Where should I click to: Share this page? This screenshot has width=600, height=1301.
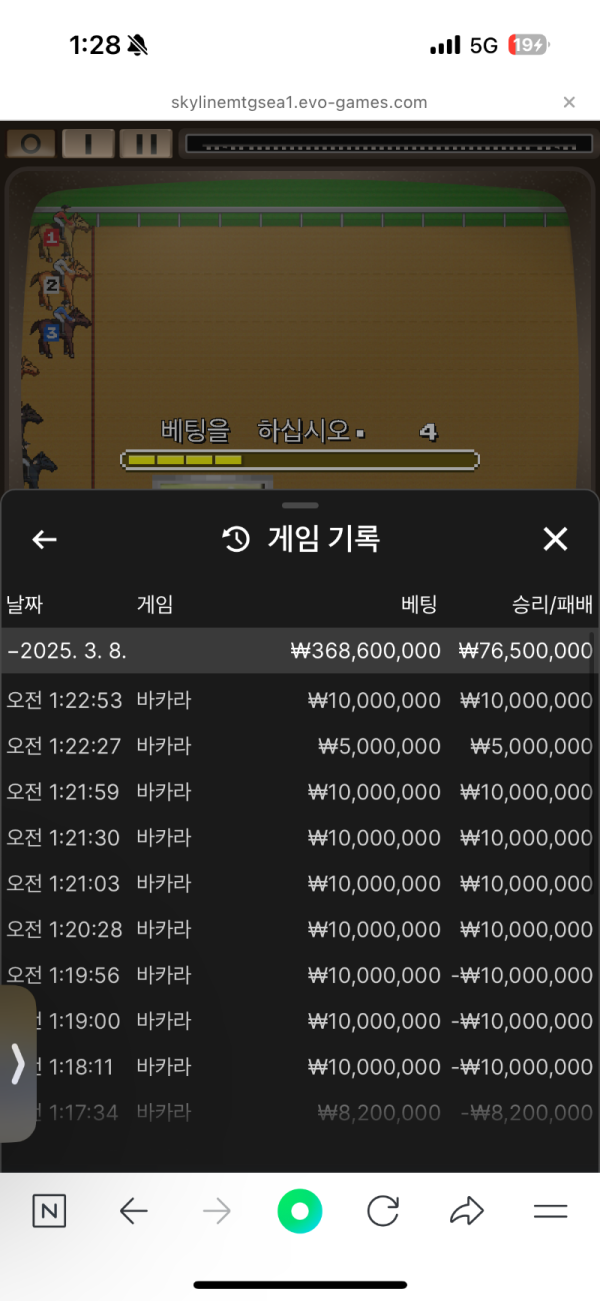tap(466, 1212)
